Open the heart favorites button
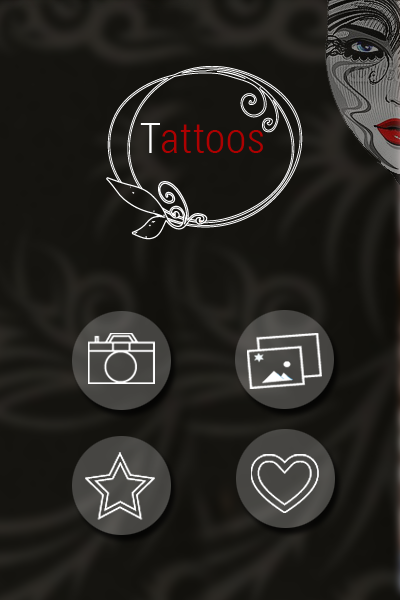 [285, 478]
